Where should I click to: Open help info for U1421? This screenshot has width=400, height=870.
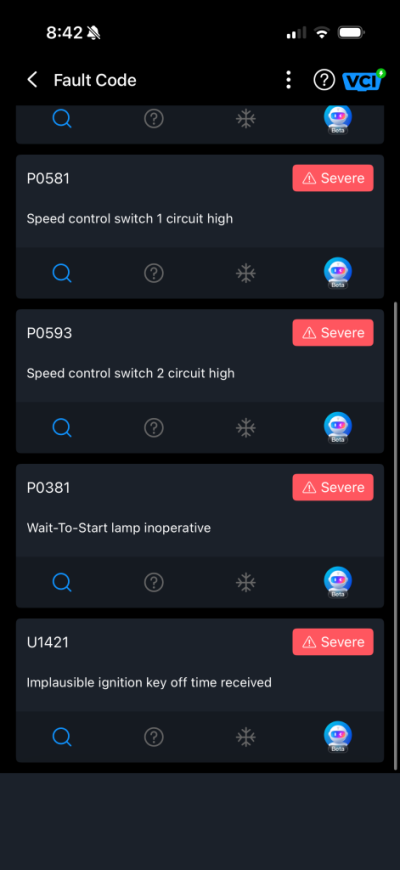[x=154, y=737]
